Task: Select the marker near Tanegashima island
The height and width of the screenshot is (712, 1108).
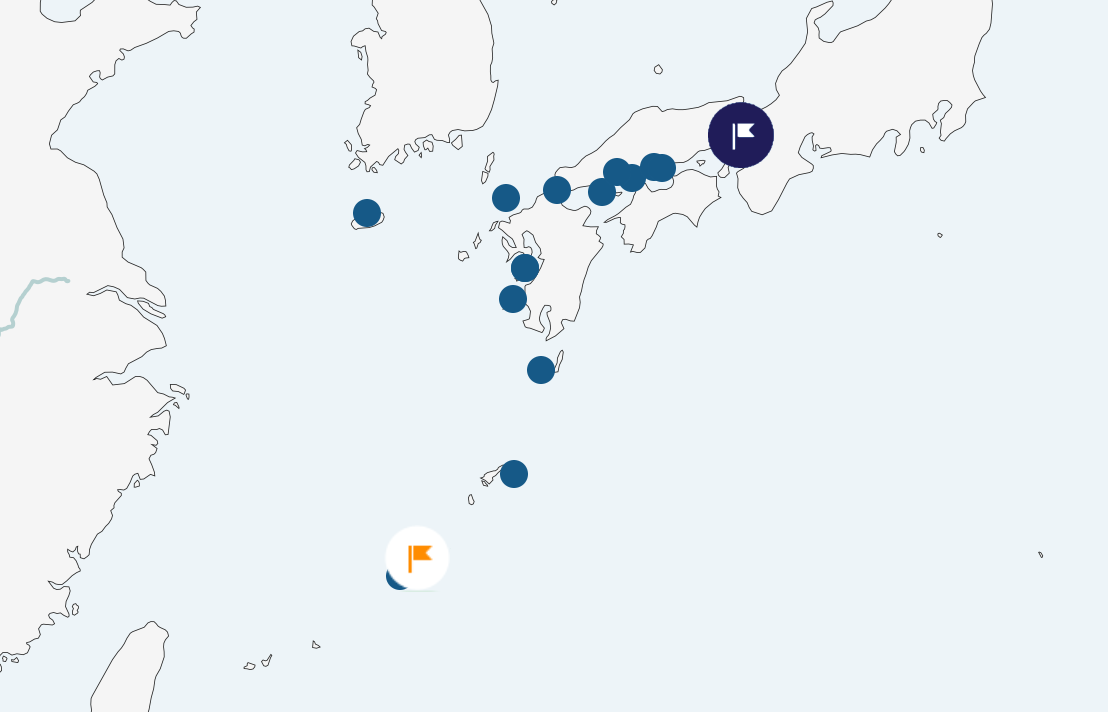Action: click(x=541, y=370)
